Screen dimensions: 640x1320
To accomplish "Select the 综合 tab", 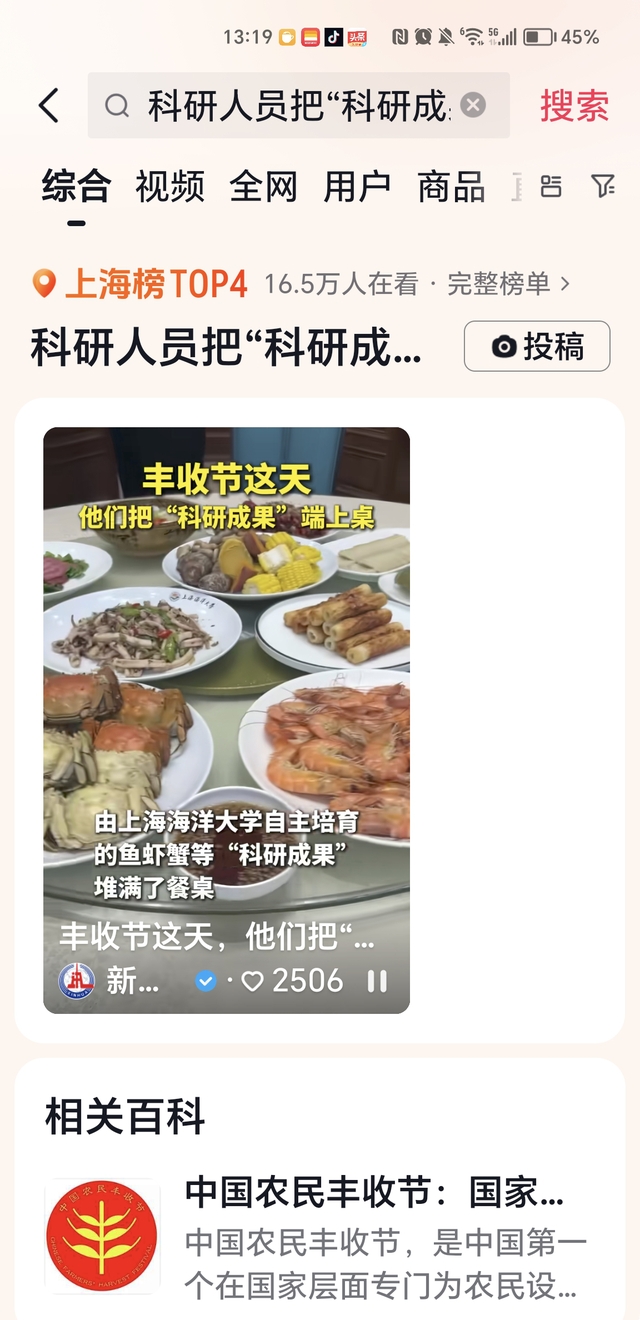I will [x=76, y=187].
